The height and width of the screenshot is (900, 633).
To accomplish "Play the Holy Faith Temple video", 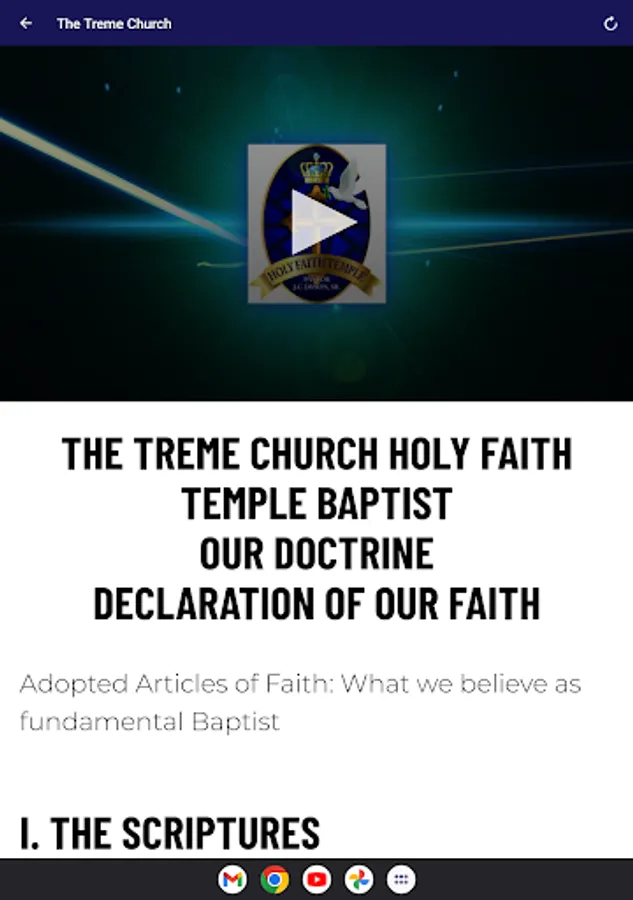I will pos(317,224).
